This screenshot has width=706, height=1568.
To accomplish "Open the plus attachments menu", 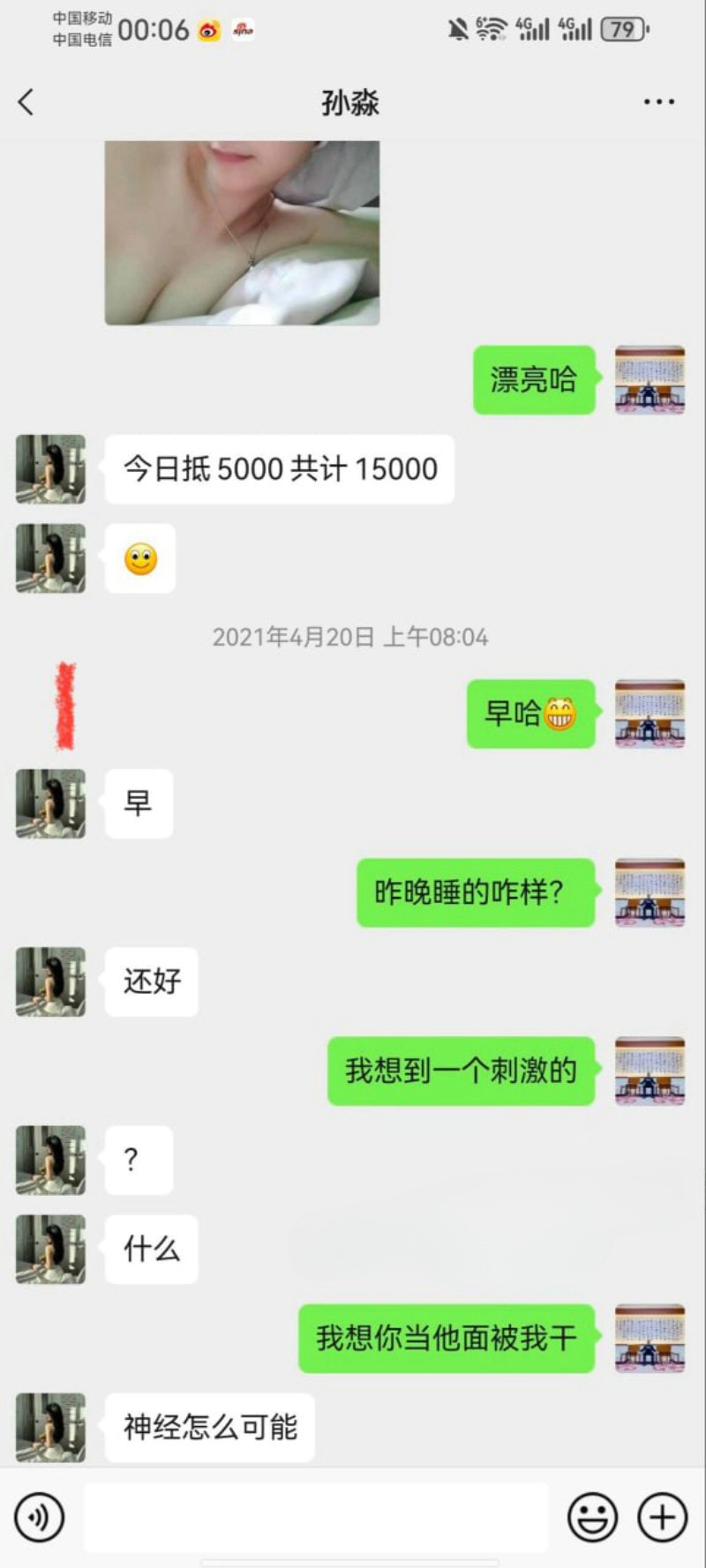I will [662, 1517].
